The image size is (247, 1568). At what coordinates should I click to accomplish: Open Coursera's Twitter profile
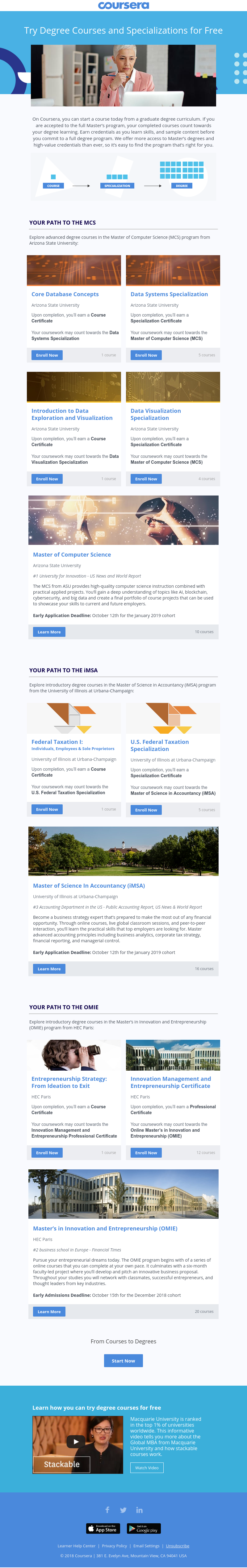(x=124, y=1510)
